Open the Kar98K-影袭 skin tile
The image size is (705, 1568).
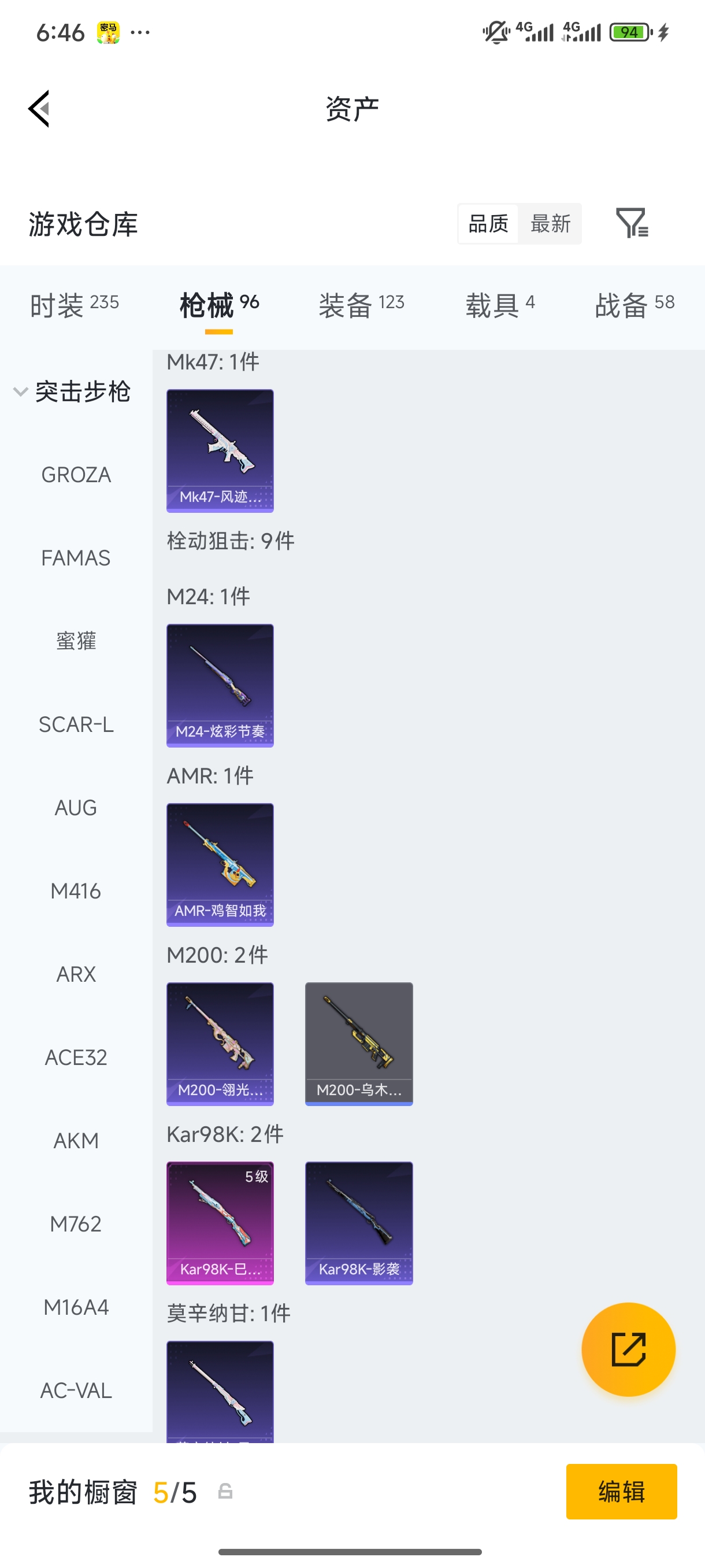pos(359,1223)
